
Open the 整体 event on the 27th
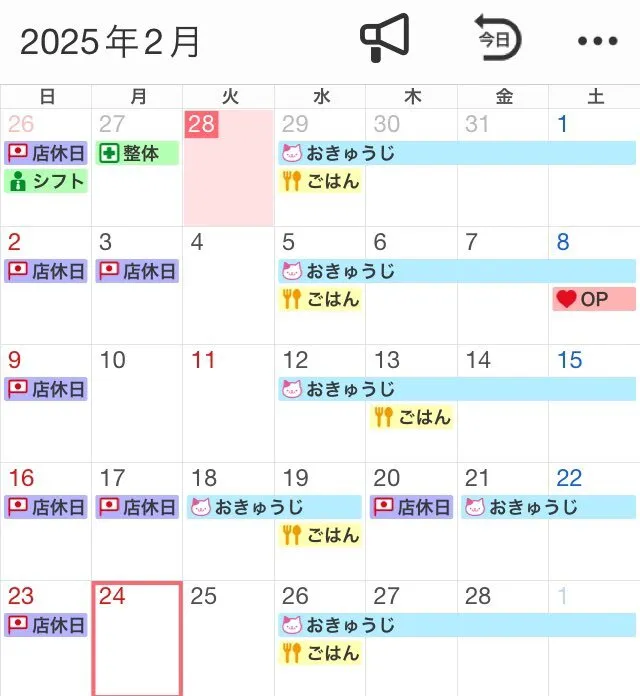click(x=137, y=153)
